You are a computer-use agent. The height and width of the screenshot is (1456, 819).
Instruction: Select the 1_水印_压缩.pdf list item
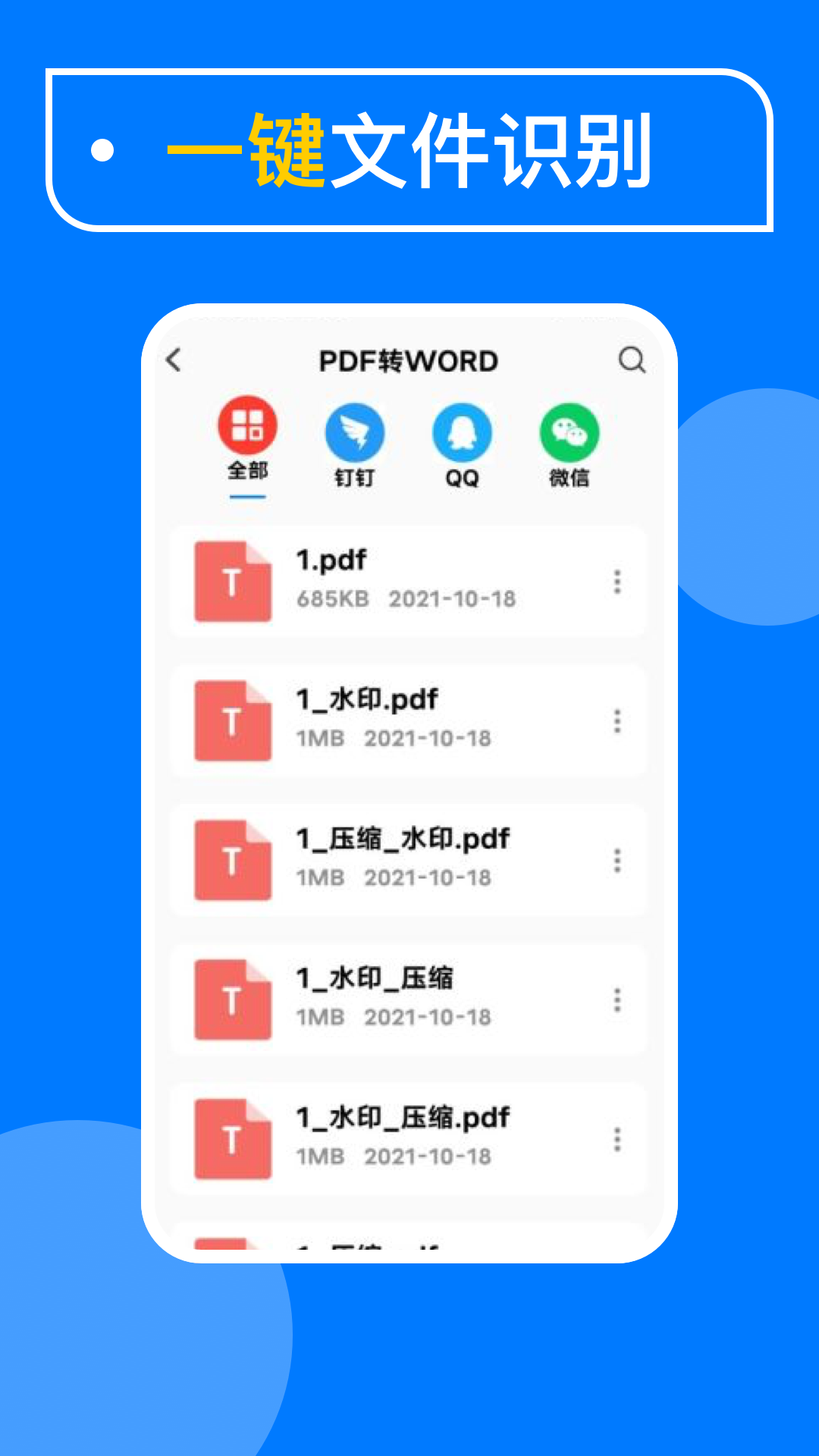click(409, 1137)
